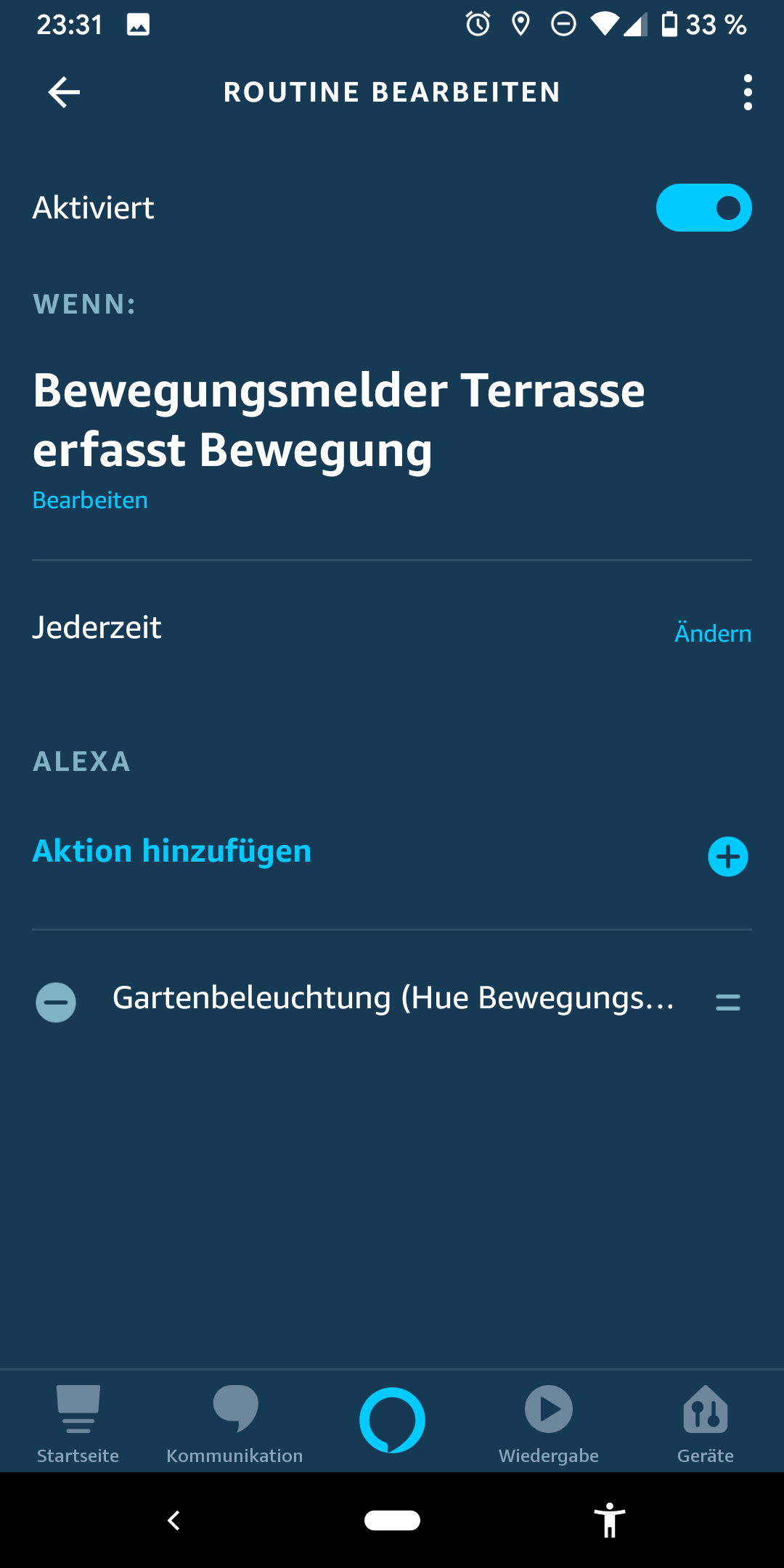This screenshot has height=1568, width=784.
Task: Switch to the Startseite tab
Action: [x=78, y=1423]
